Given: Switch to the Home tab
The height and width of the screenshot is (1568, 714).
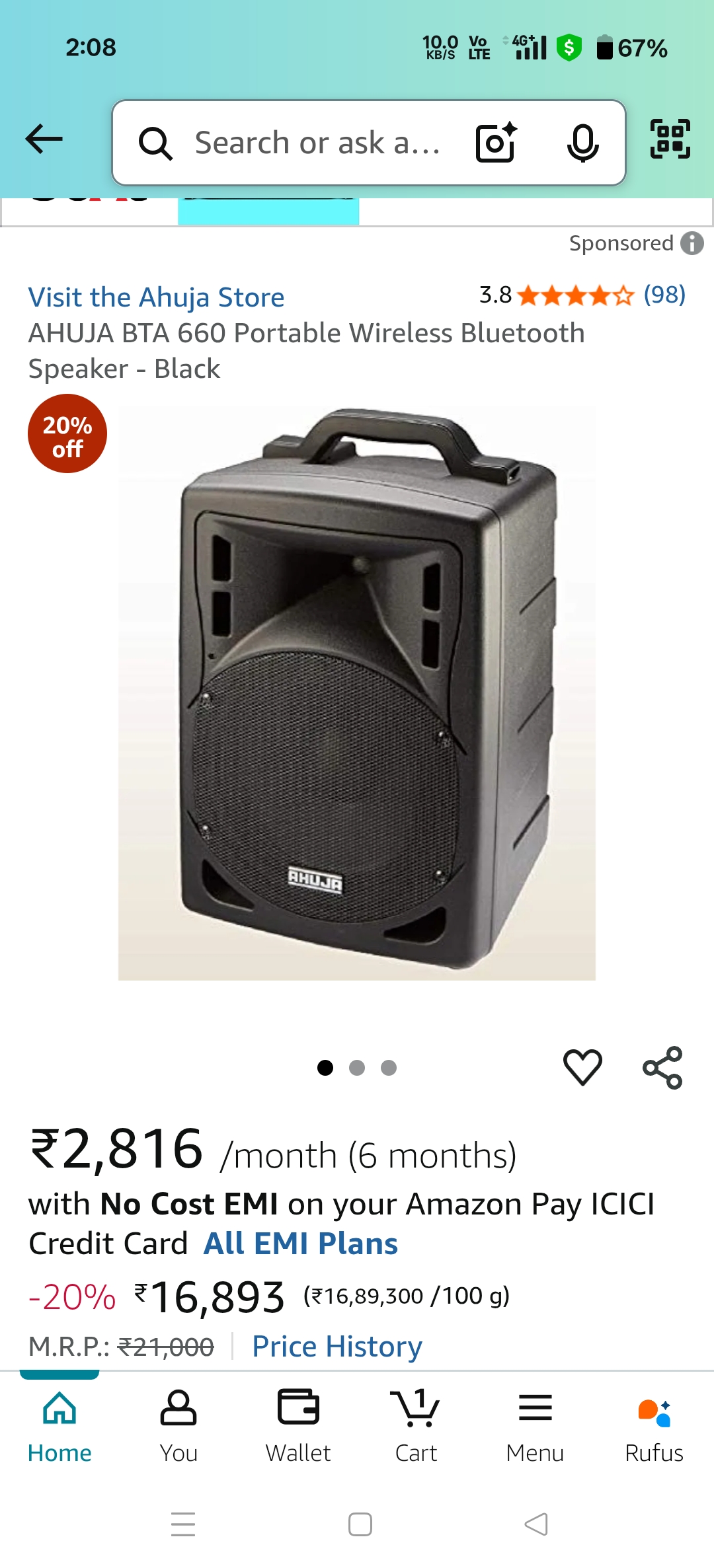Looking at the screenshot, I should click(59, 1425).
